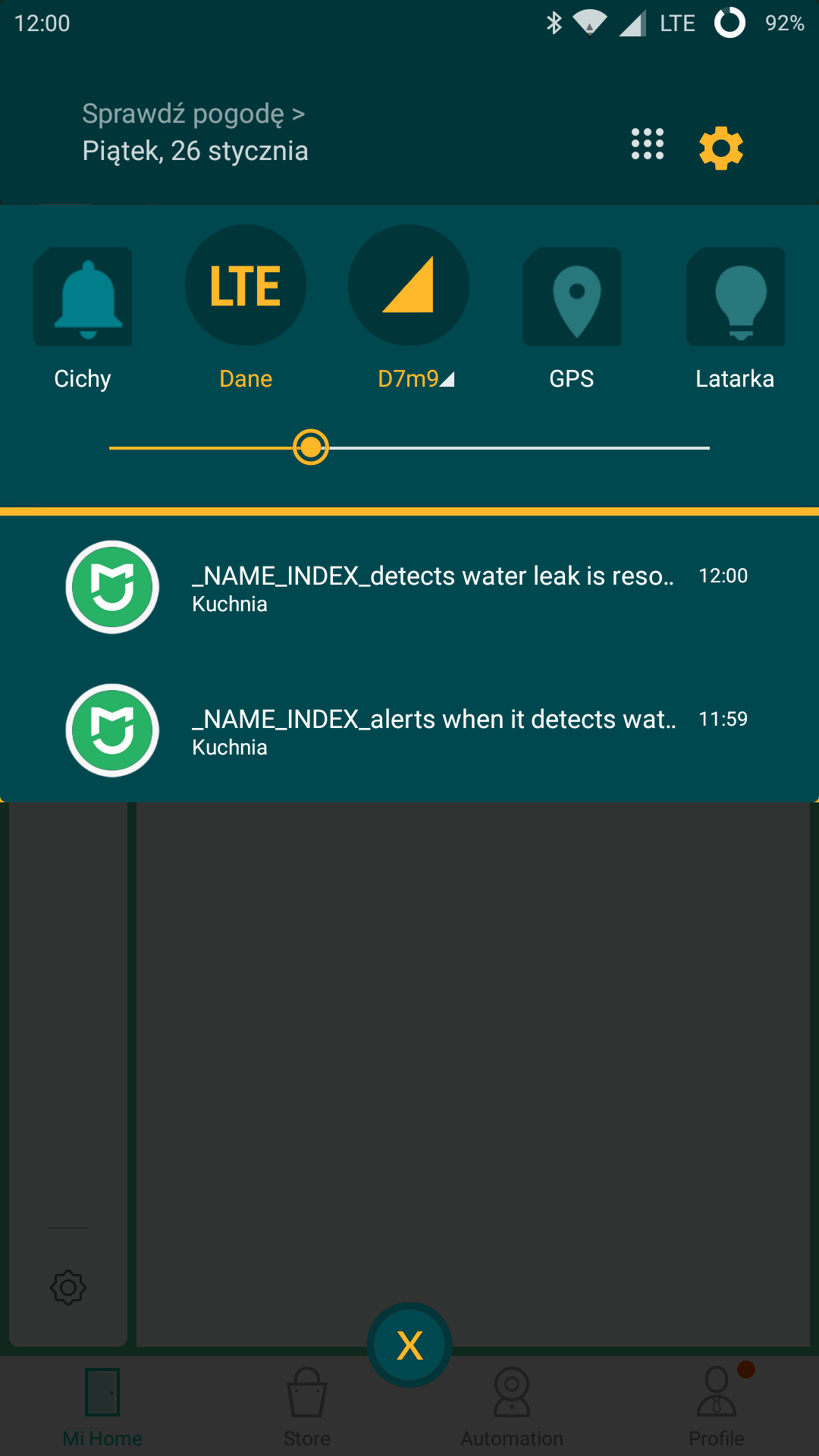The height and width of the screenshot is (1456, 819).
Task: Turn on the Latarka flashlight
Action: (x=735, y=297)
